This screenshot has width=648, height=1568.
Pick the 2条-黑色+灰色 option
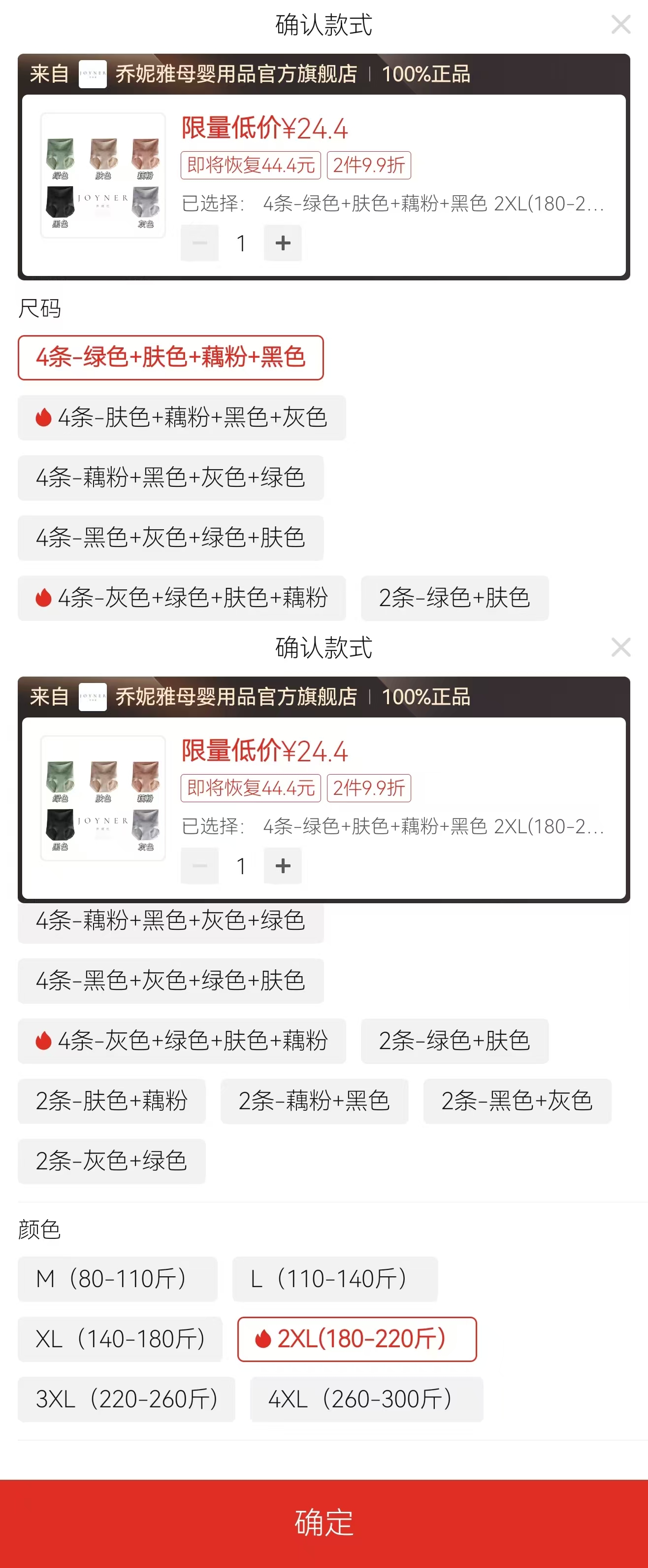point(517,1100)
